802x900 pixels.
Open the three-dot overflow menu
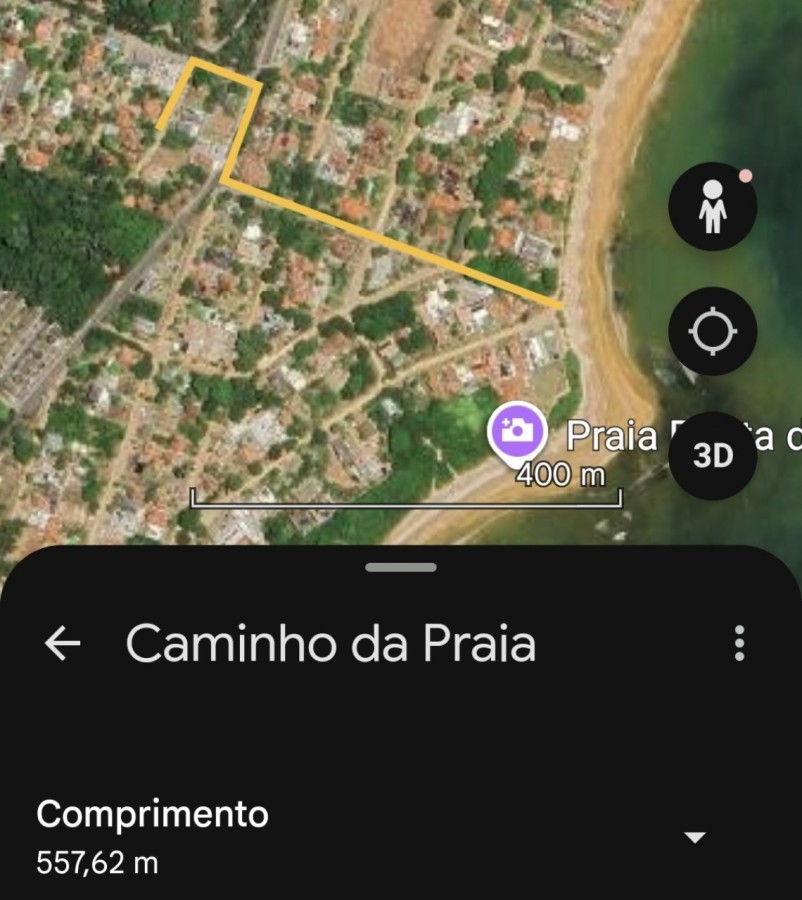pyautogui.click(x=739, y=644)
